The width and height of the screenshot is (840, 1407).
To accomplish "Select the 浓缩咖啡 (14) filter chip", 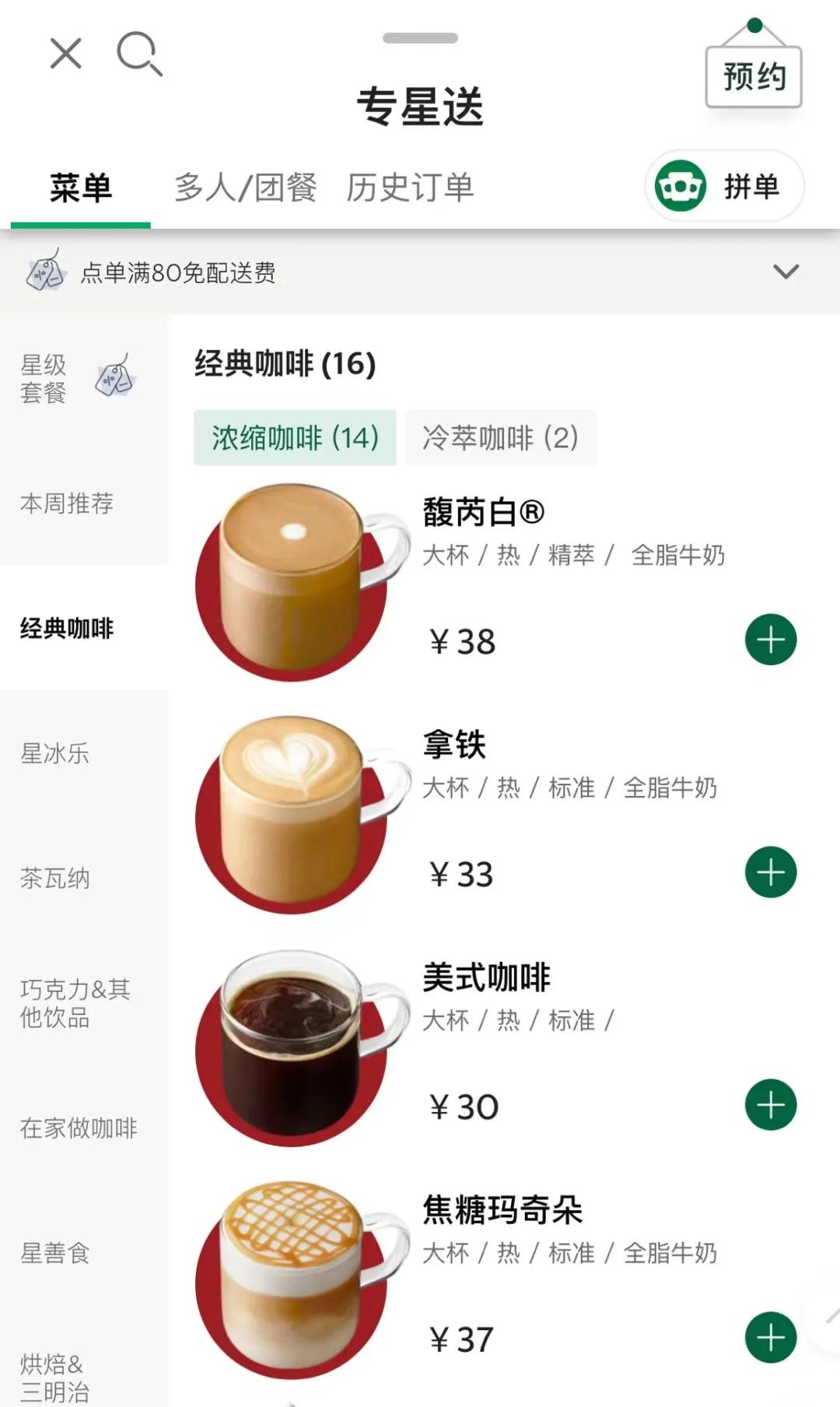I will [x=293, y=438].
